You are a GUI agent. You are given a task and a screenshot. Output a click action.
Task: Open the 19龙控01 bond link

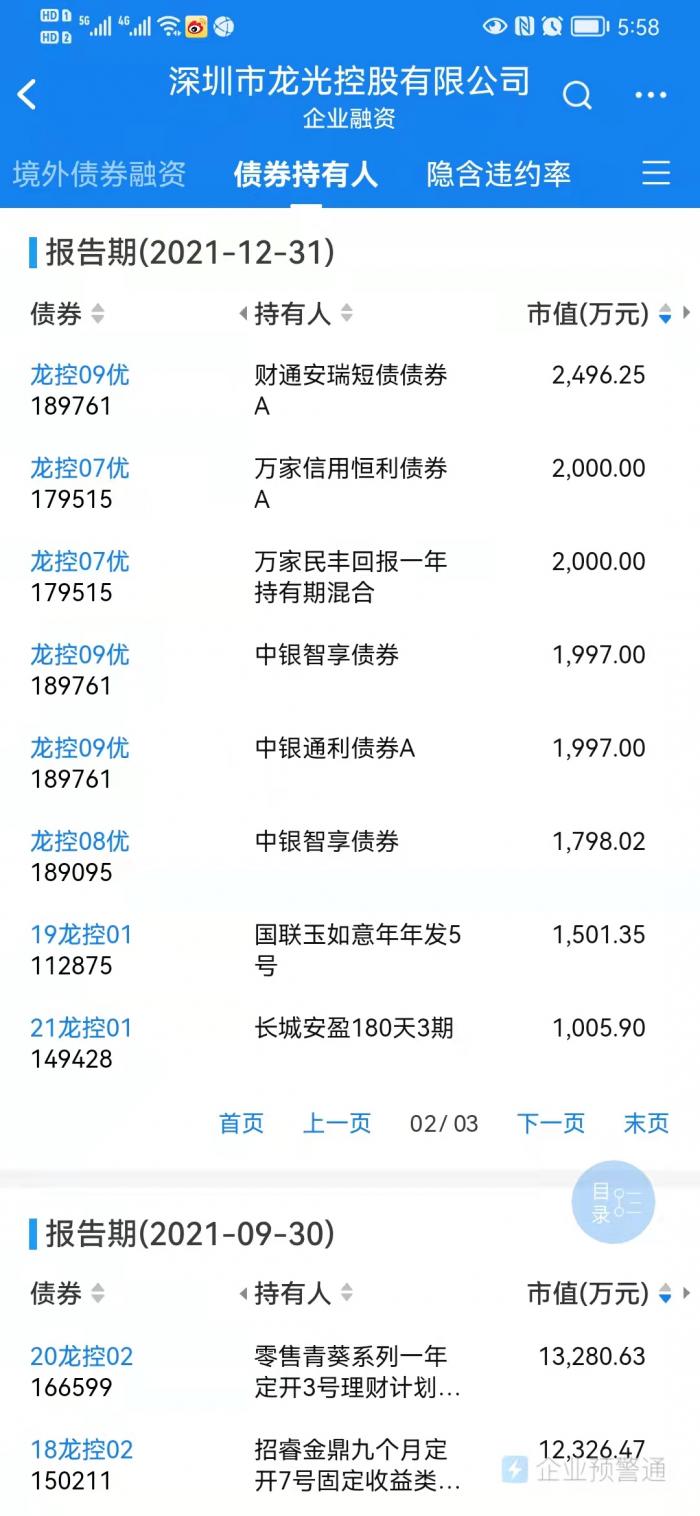coord(81,935)
